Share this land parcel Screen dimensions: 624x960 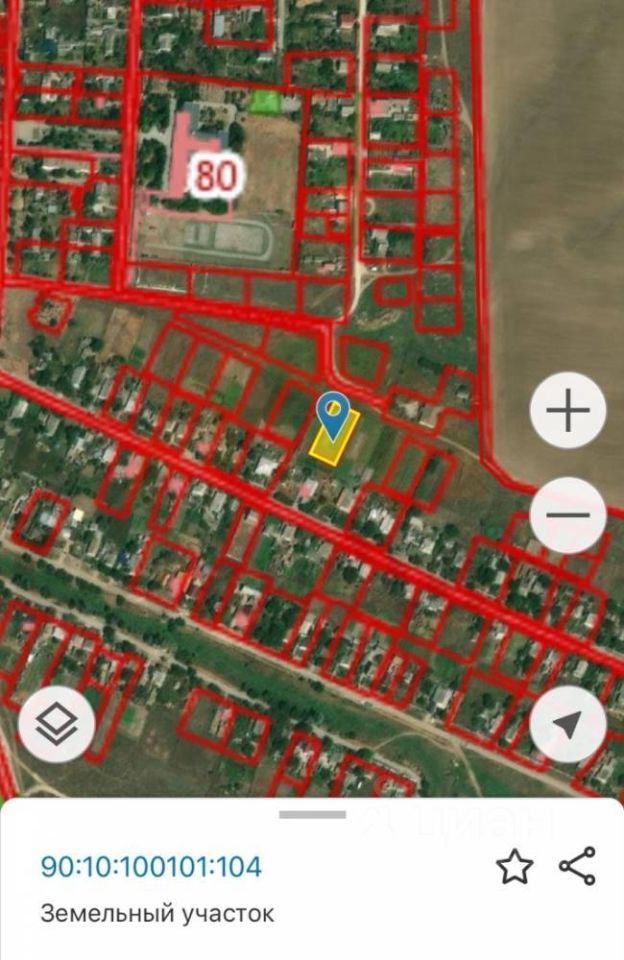click(577, 866)
